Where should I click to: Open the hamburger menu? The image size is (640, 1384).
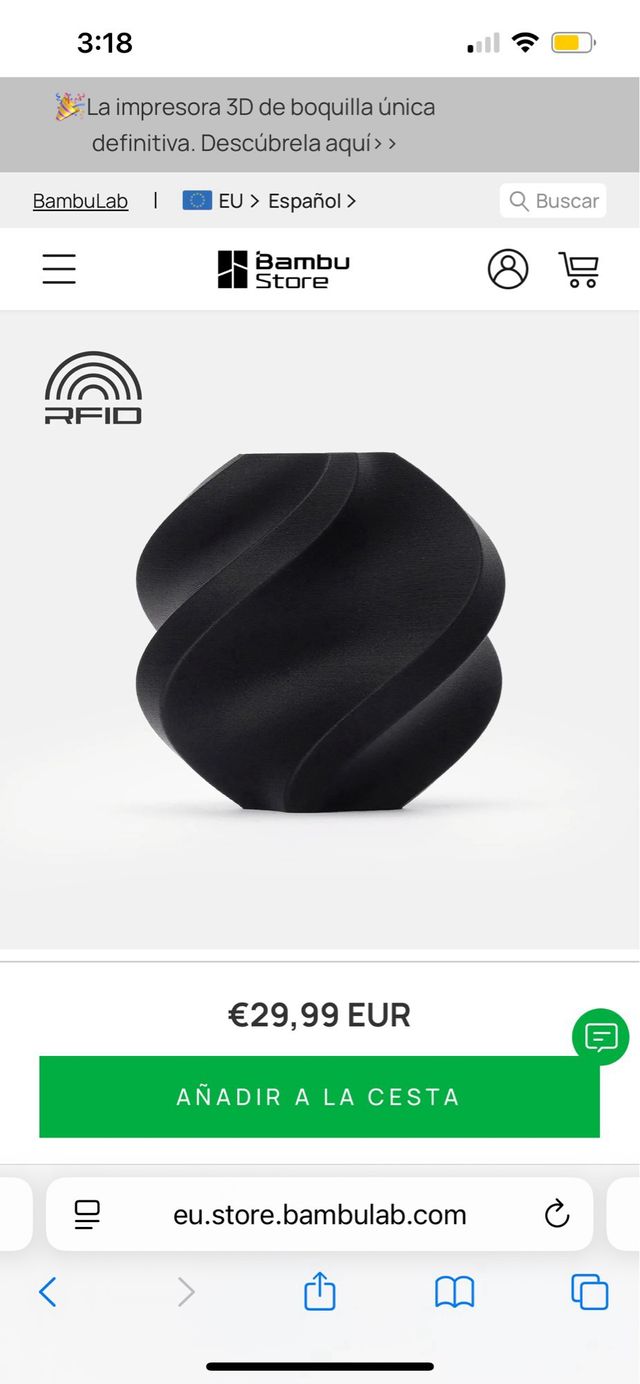pyautogui.click(x=59, y=269)
